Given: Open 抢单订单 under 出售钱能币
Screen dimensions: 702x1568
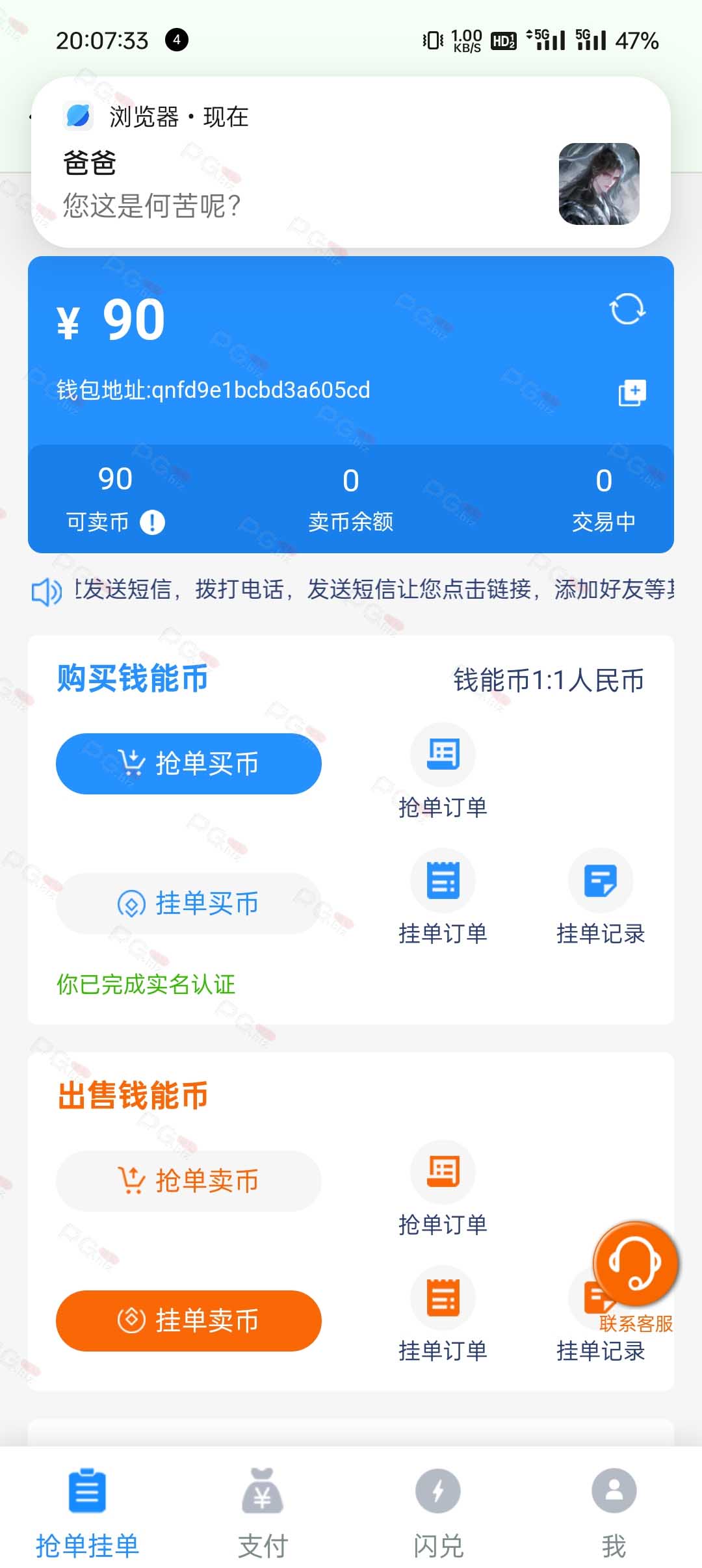Looking at the screenshot, I should [443, 1189].
